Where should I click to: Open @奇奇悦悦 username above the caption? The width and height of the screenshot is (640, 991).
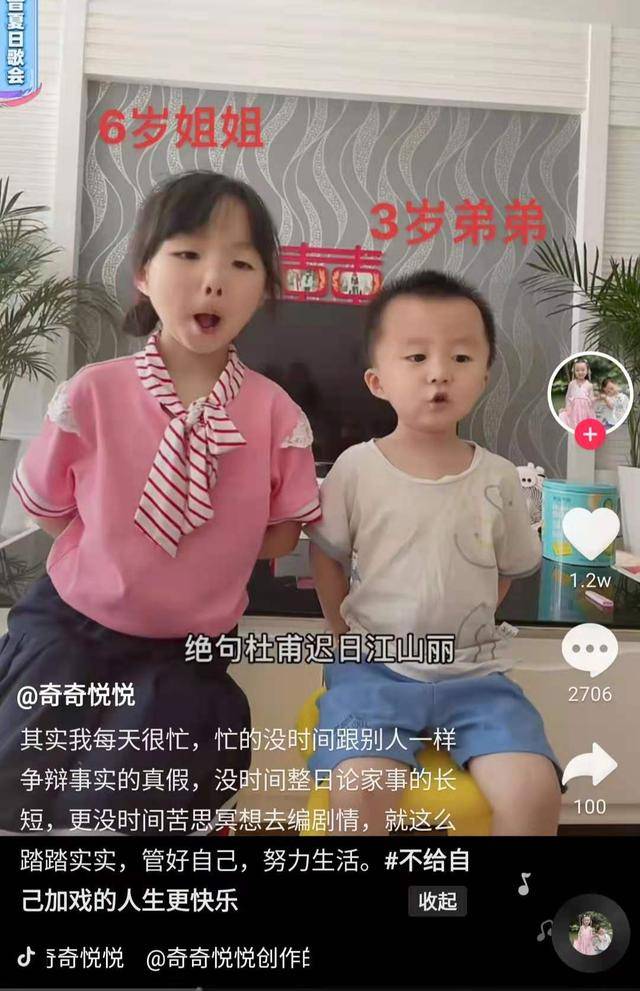coord(76,695)
